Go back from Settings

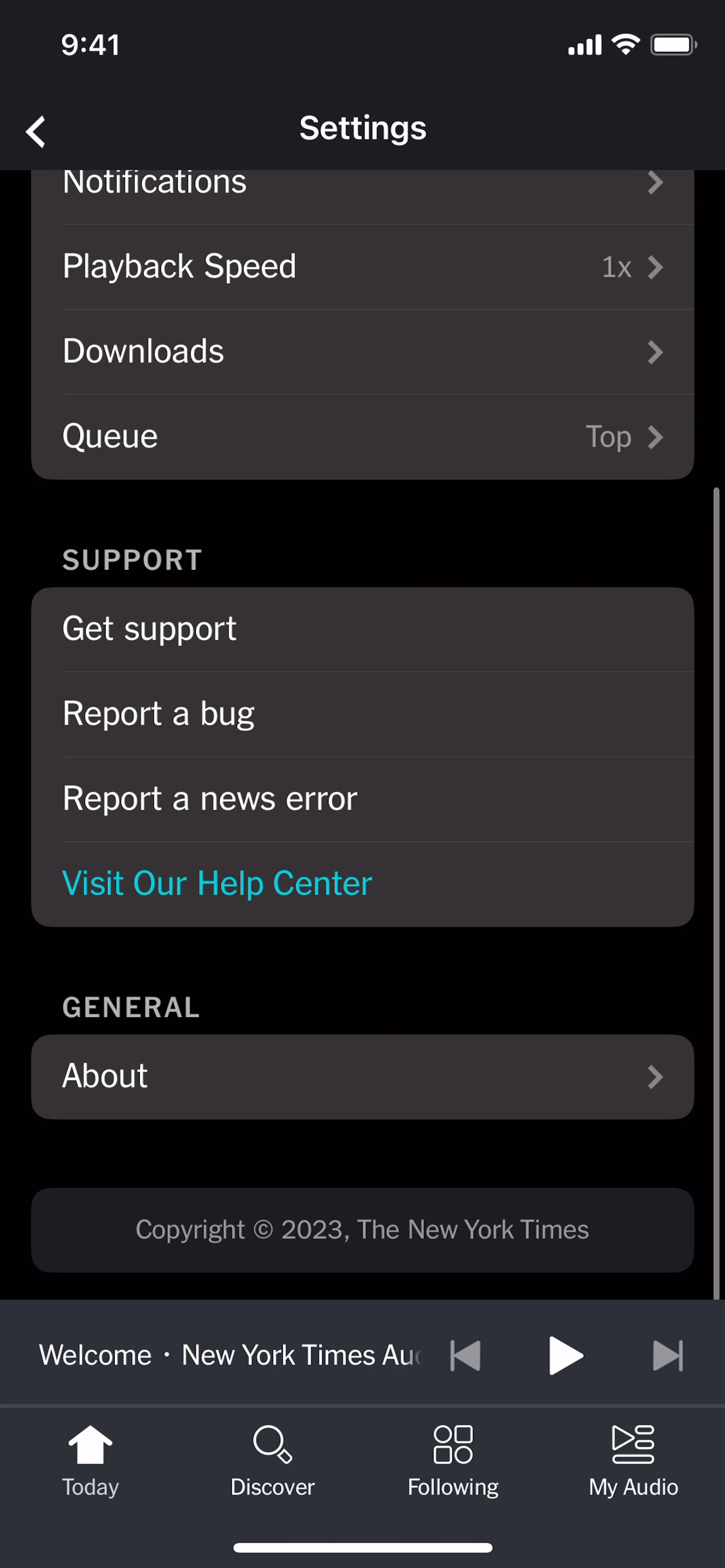(x=36, y=131)
